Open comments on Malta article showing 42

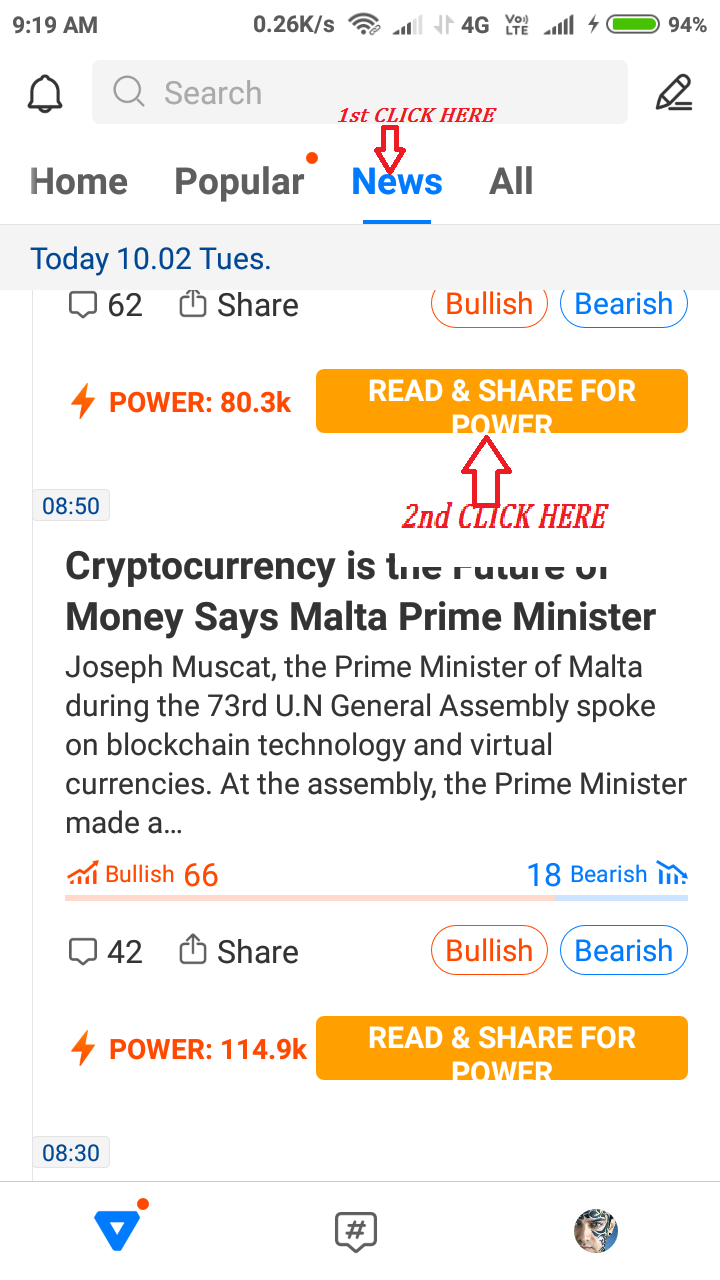[x=105, y=951]
